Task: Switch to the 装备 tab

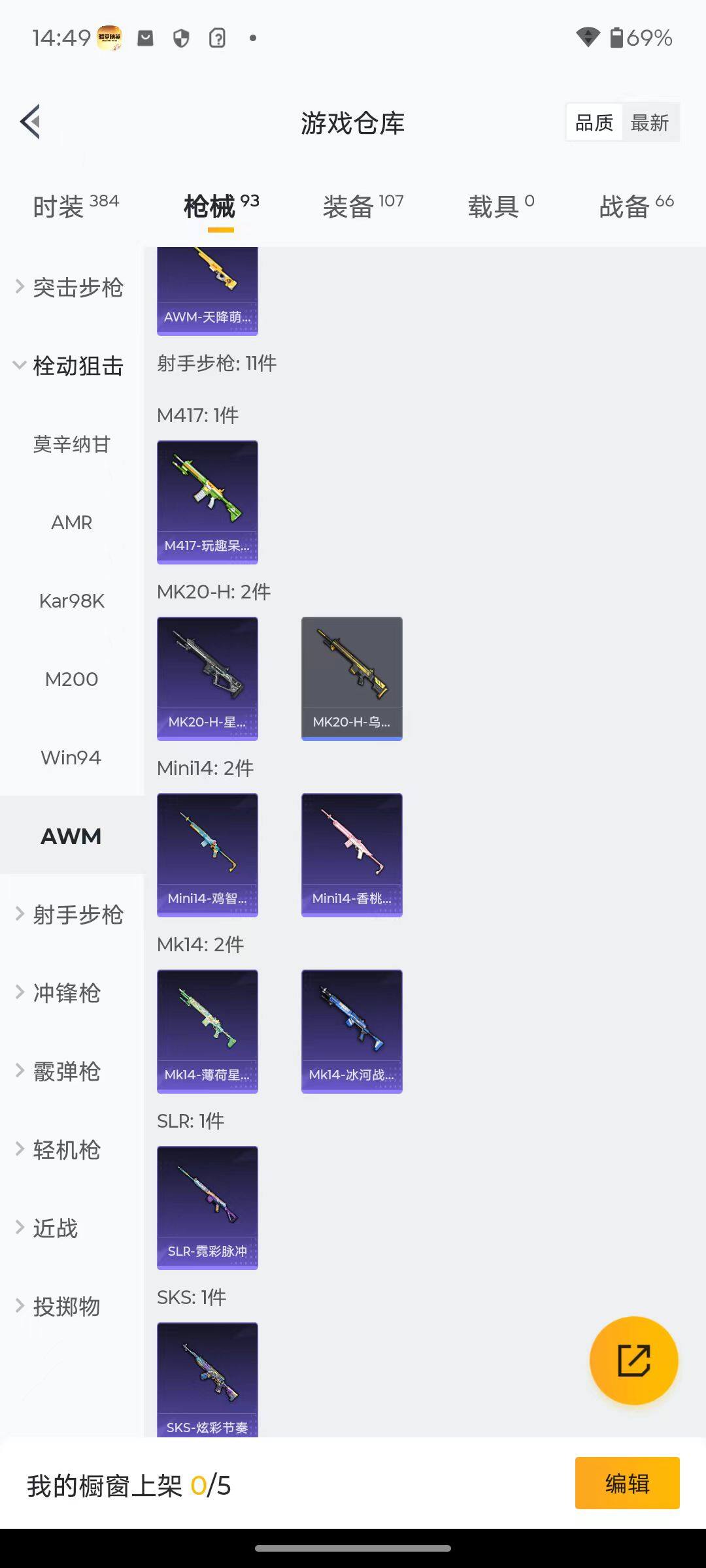Action: (363, 206)
